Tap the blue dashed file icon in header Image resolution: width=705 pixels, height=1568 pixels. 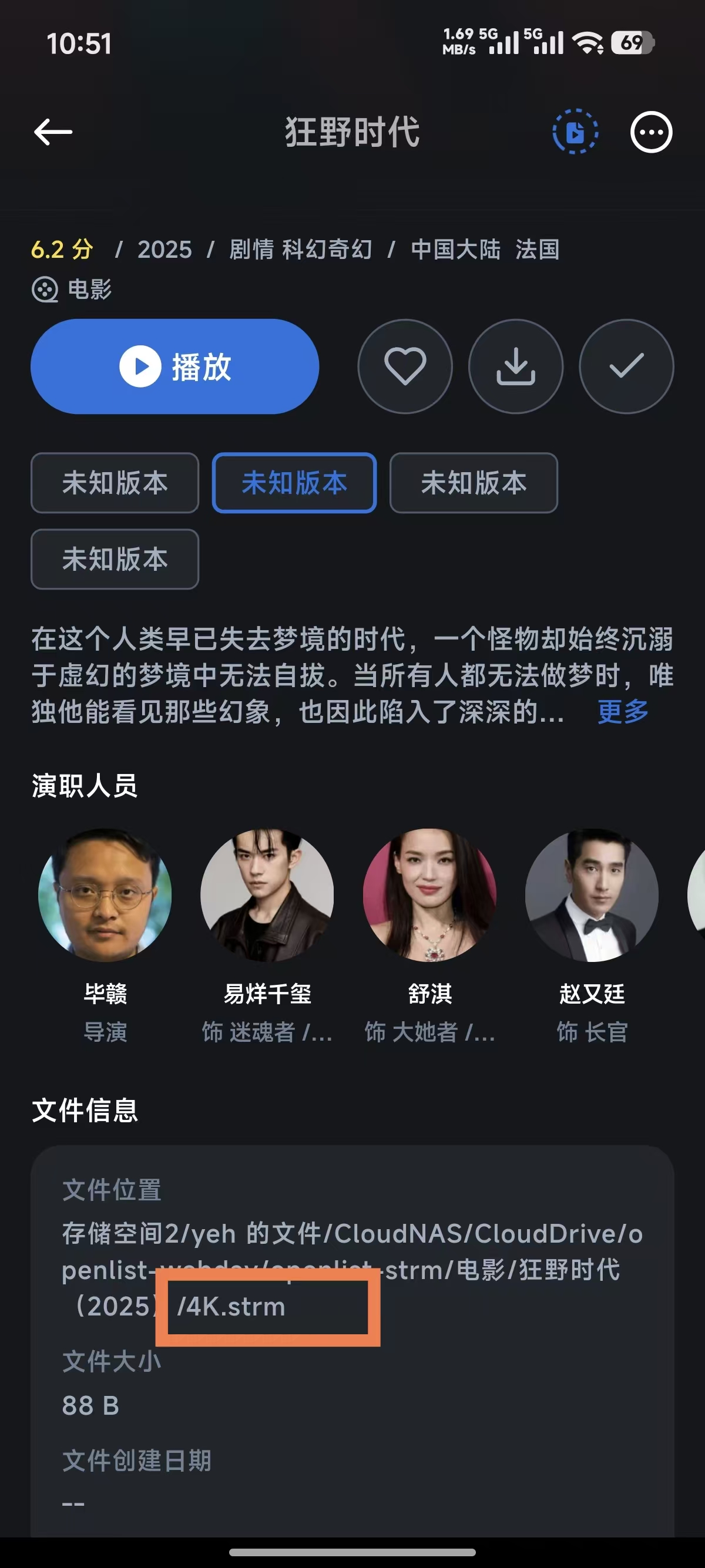pyautogui.click(x=575, y=132)
